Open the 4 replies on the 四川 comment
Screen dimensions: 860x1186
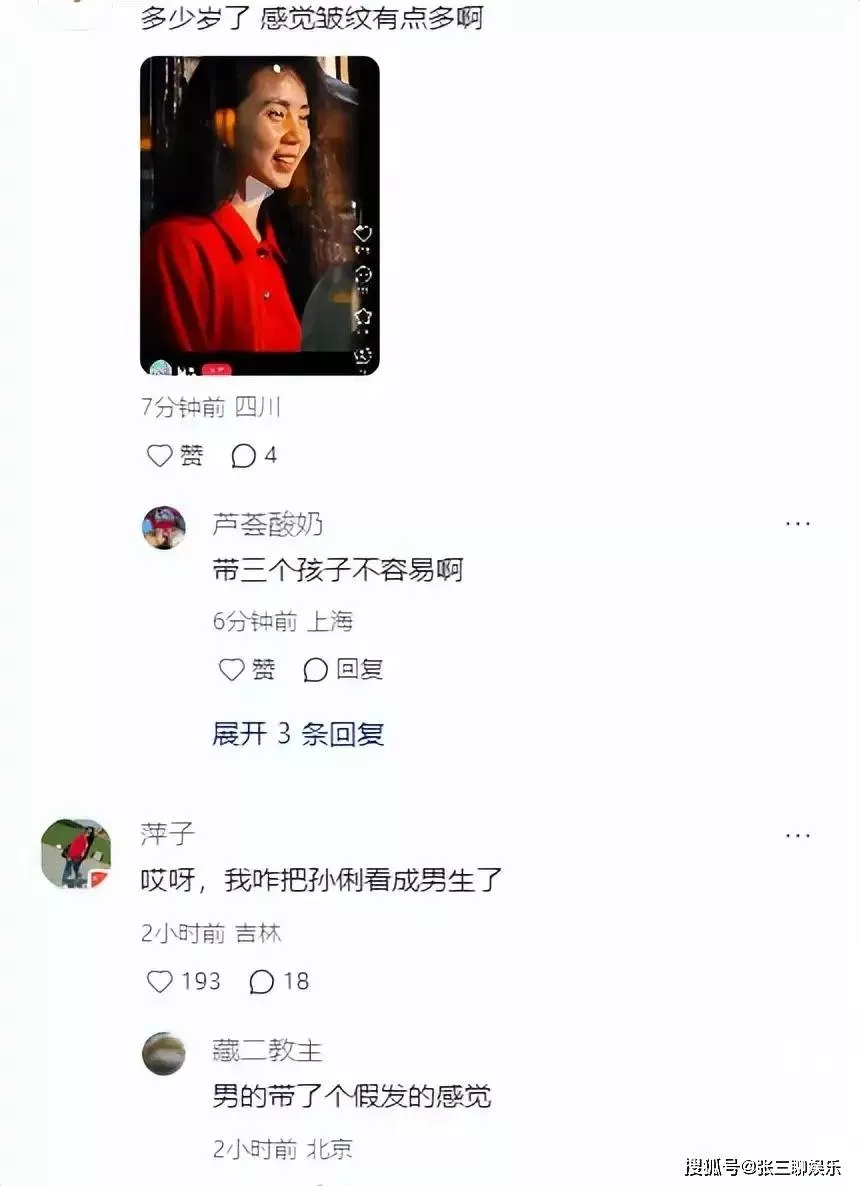pyautogui.click(x=254, y=456)
